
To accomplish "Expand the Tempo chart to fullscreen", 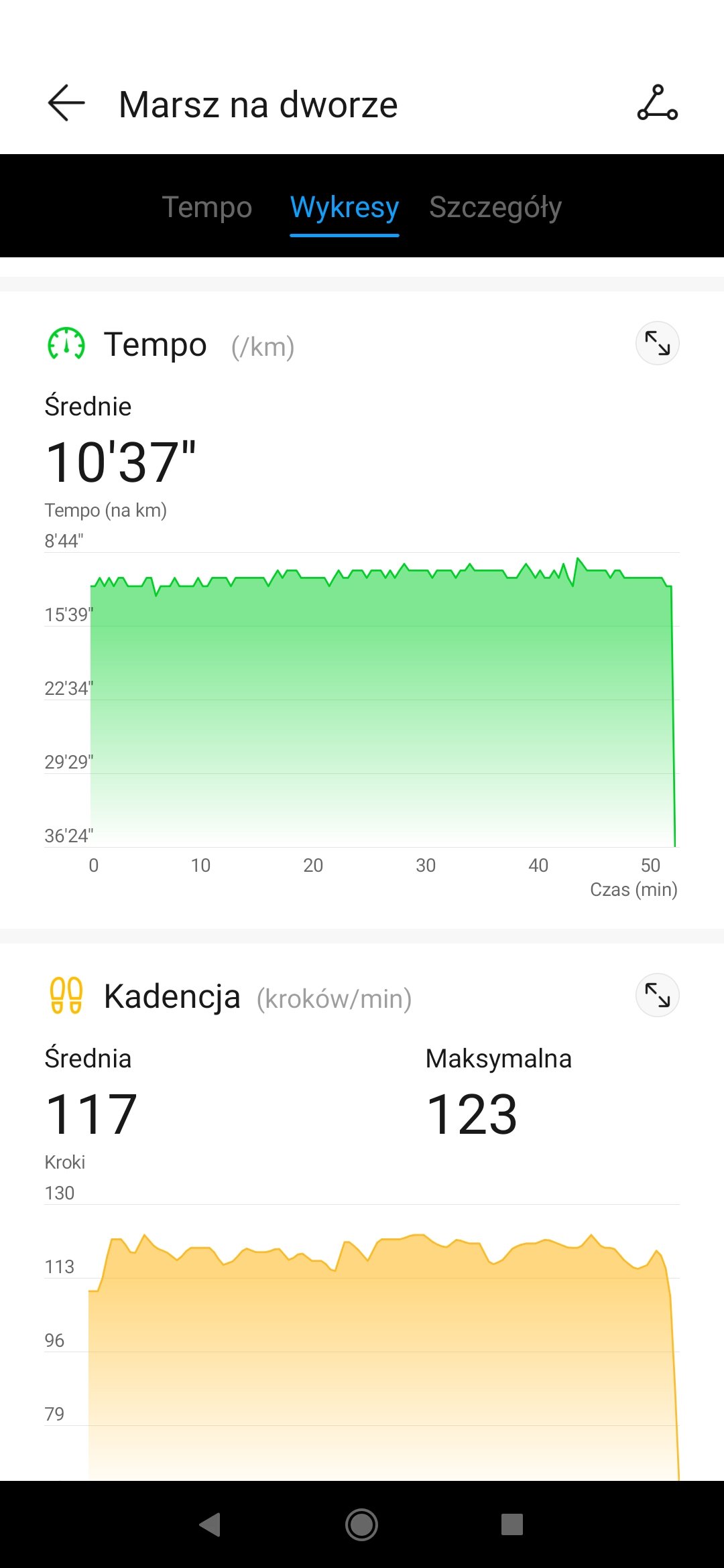I will [658, 343].
